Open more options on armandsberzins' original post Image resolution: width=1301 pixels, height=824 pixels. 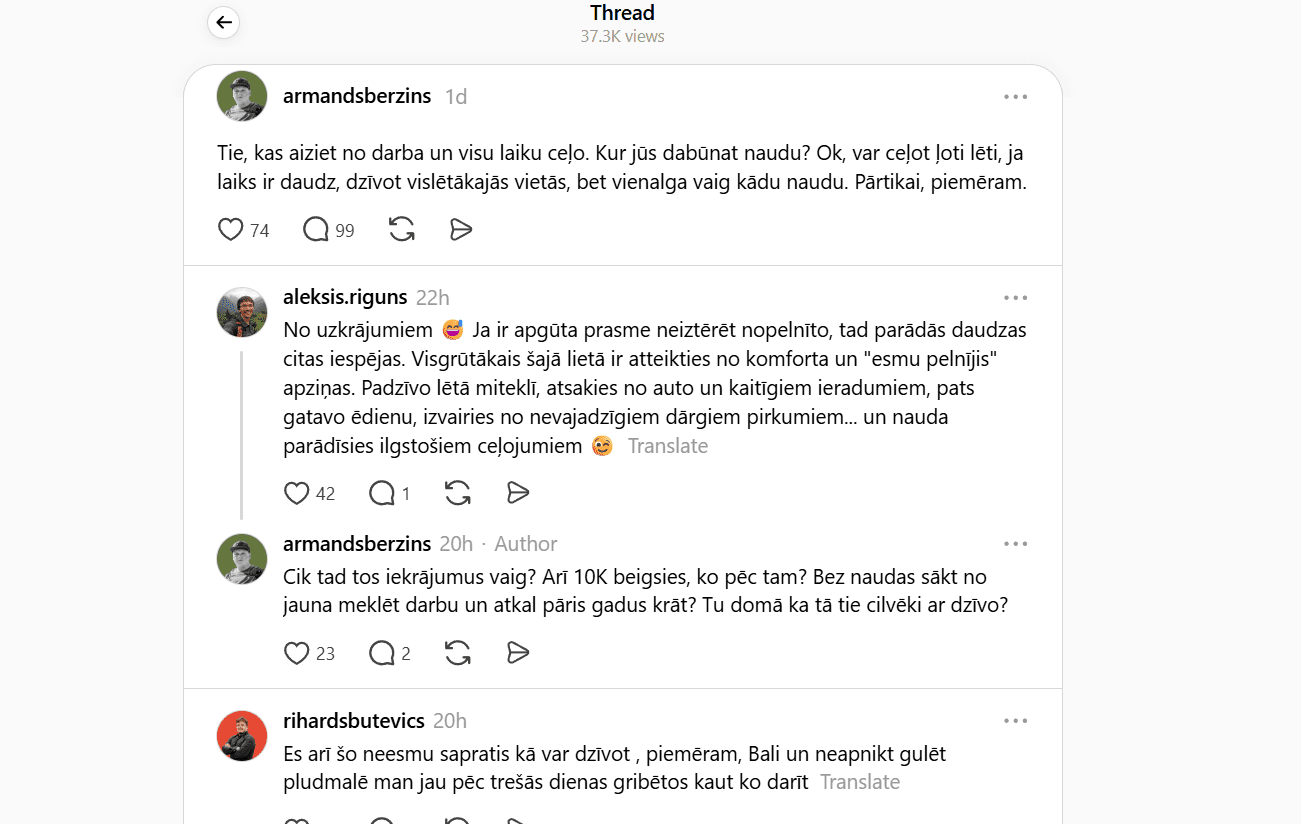coord(1015,97)
